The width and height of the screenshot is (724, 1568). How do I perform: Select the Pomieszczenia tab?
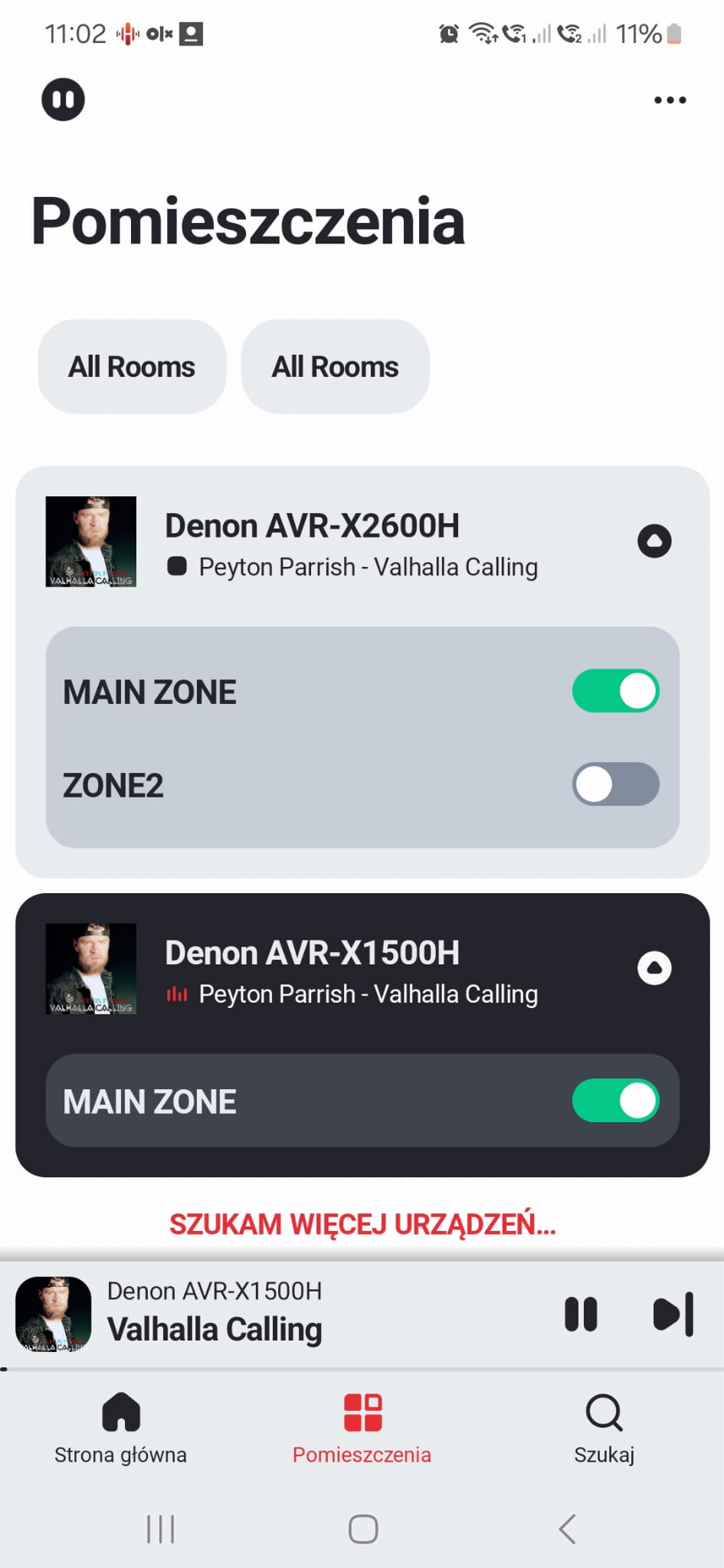(x=362, y=1429)
